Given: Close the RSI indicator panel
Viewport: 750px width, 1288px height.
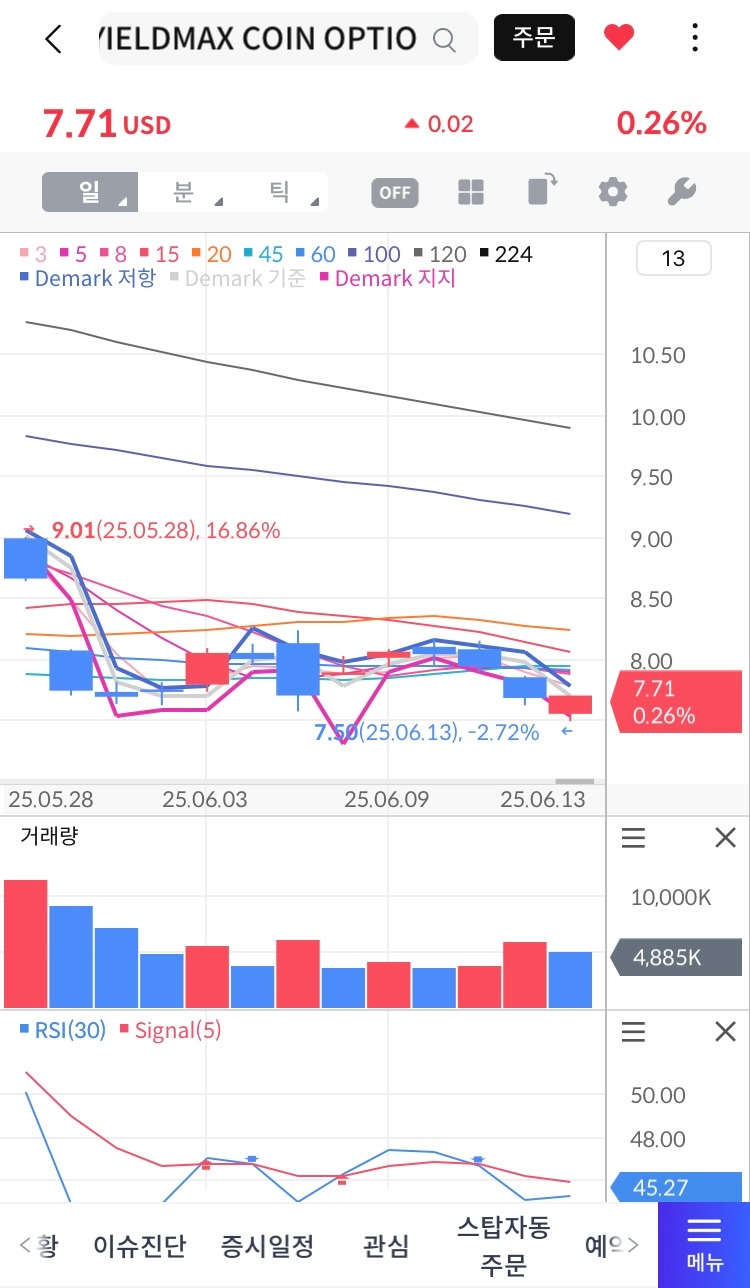Looking at the screenshot, I should (x=725, y=1031).
